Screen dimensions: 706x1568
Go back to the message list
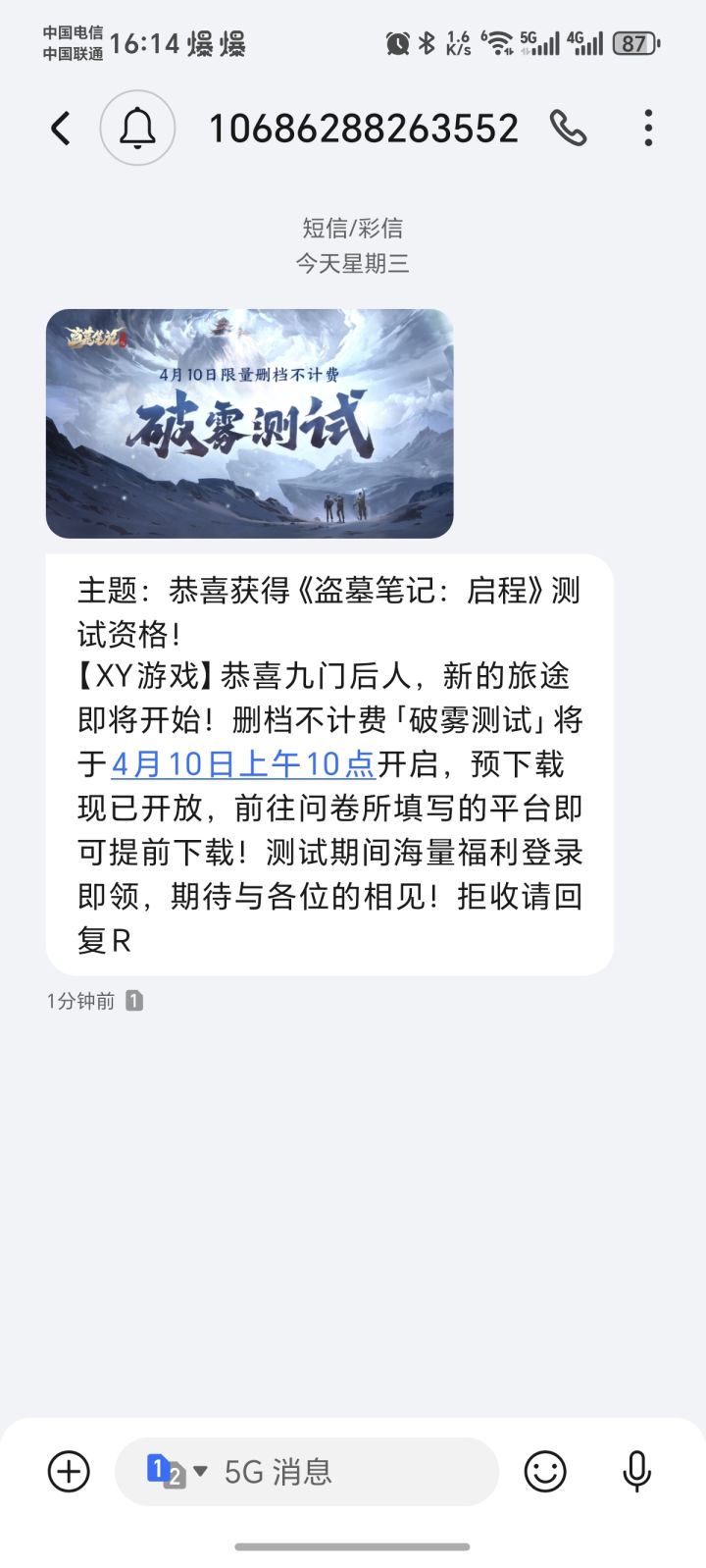(x=61, y=129)
